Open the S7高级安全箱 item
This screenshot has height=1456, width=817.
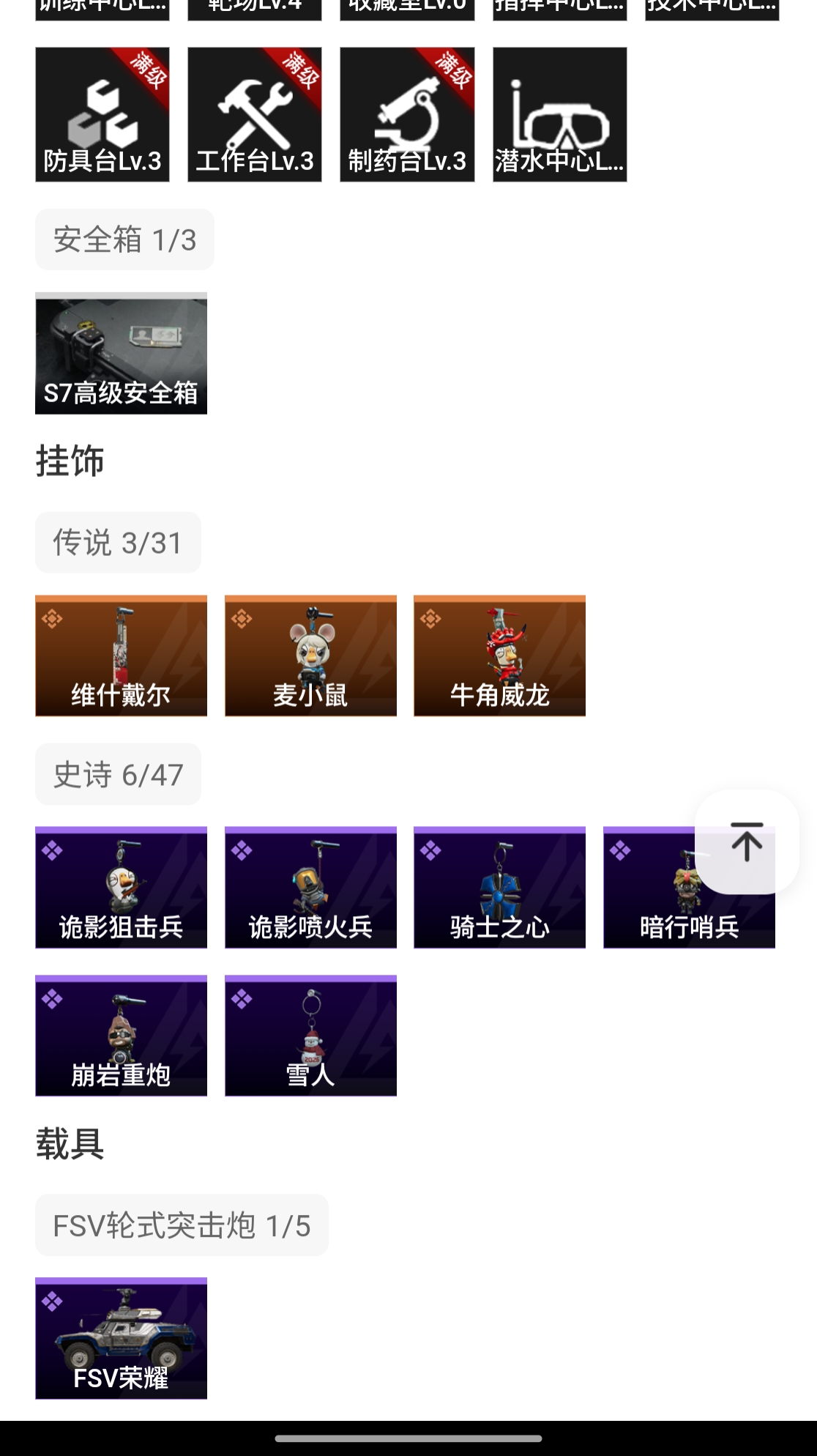click(x=121, y=353)
